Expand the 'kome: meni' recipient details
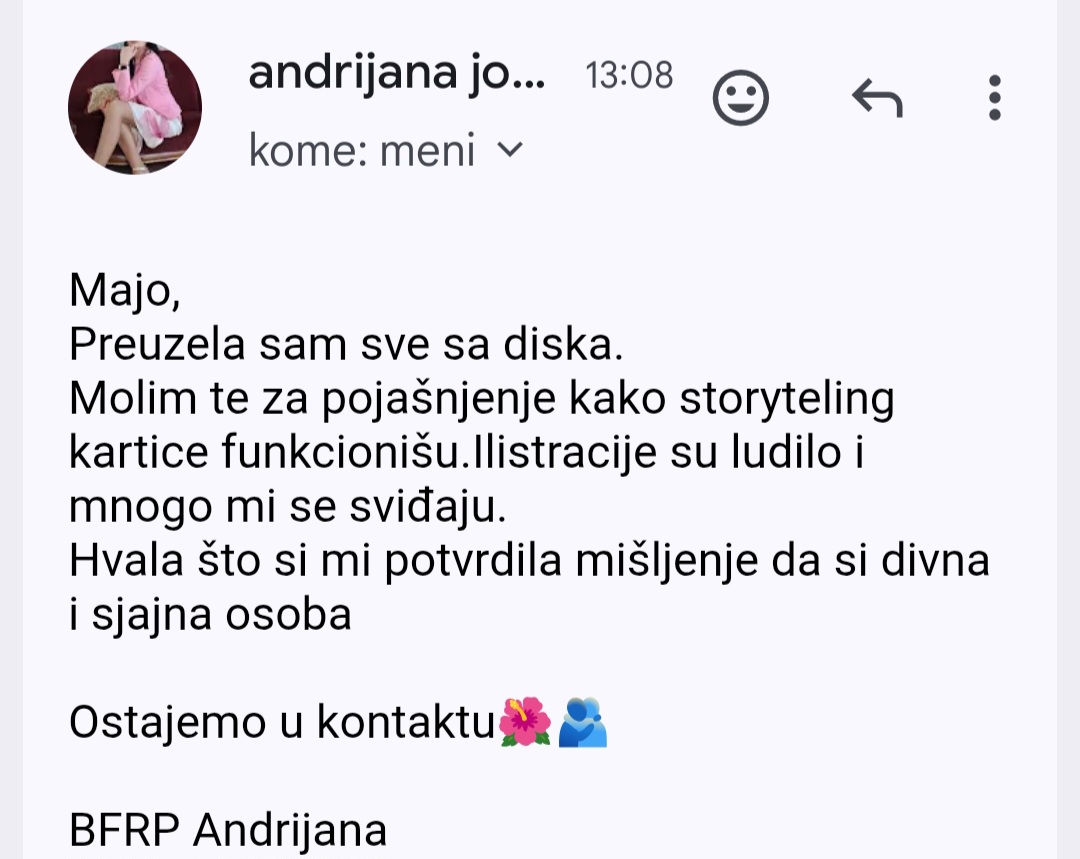Screen dimensions: 1080x859 click(510, 151)
